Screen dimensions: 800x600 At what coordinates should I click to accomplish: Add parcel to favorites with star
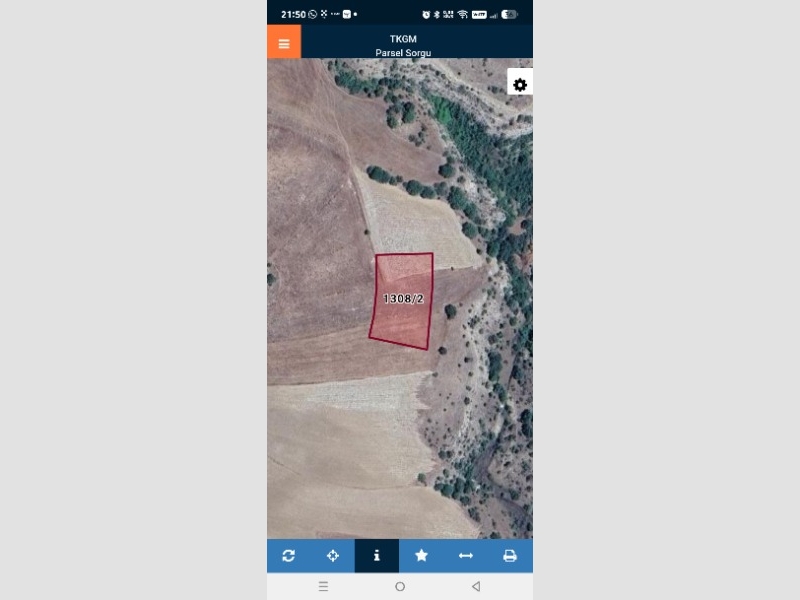(x=421, y=556)
